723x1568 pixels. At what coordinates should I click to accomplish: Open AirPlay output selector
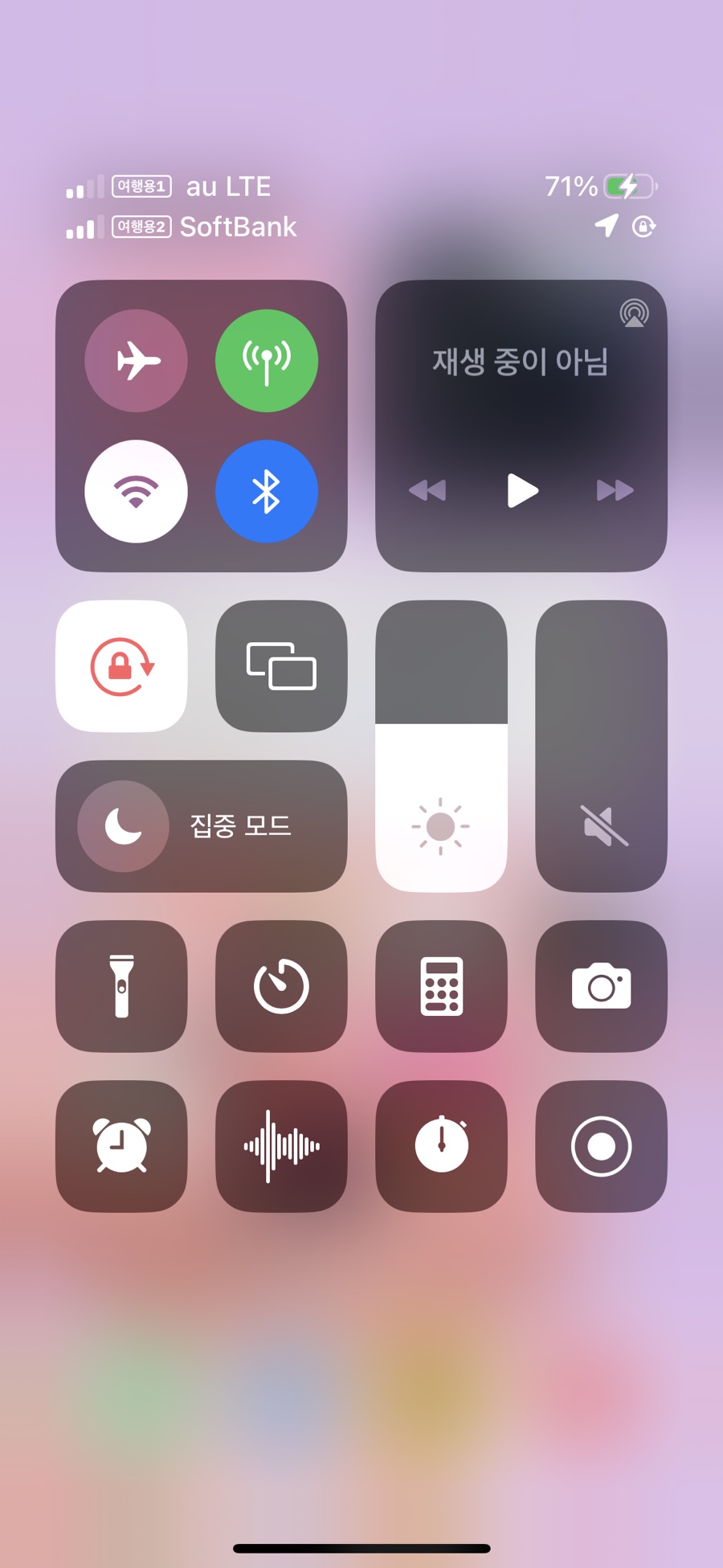[x=634, y=313]
